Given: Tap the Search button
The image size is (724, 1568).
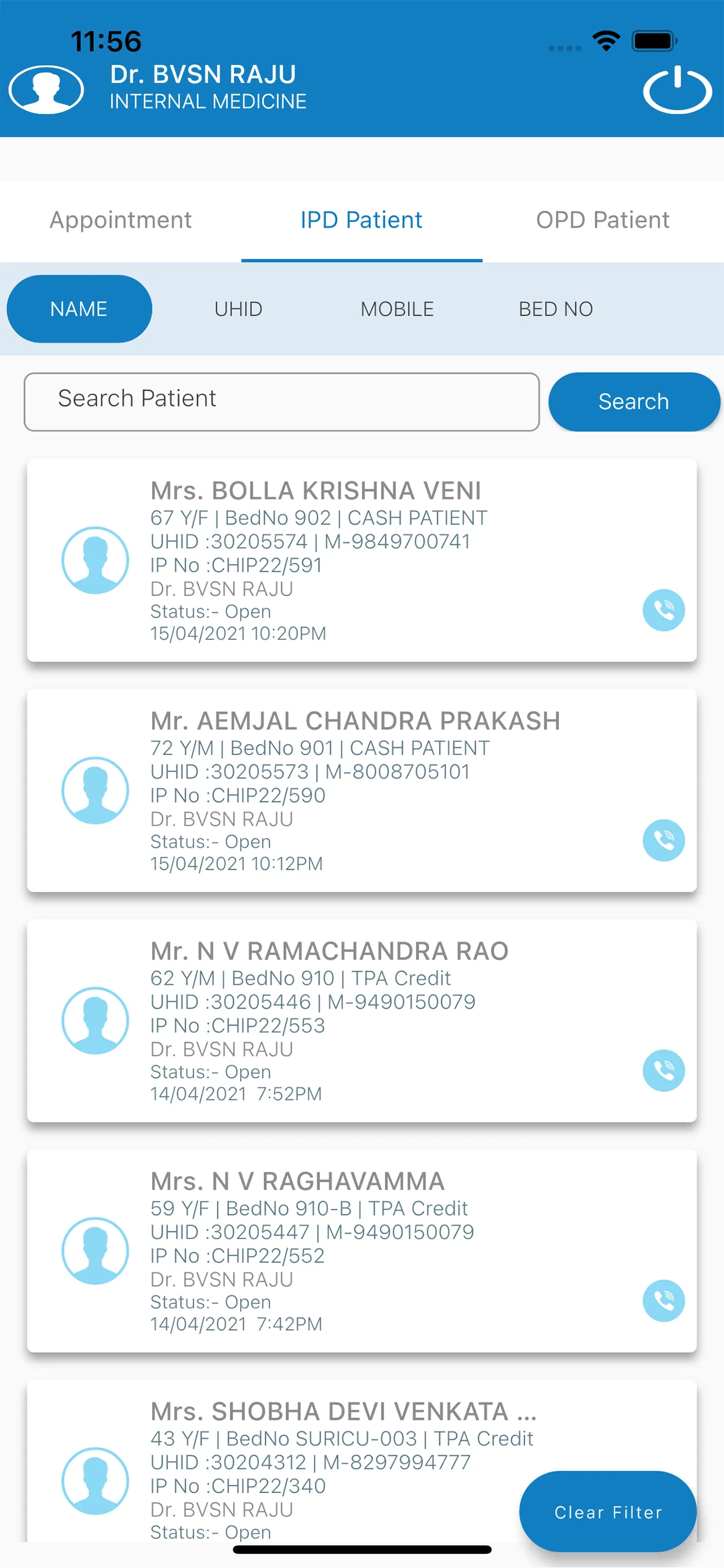Looking at the screenshot, I should pos(634,402).
